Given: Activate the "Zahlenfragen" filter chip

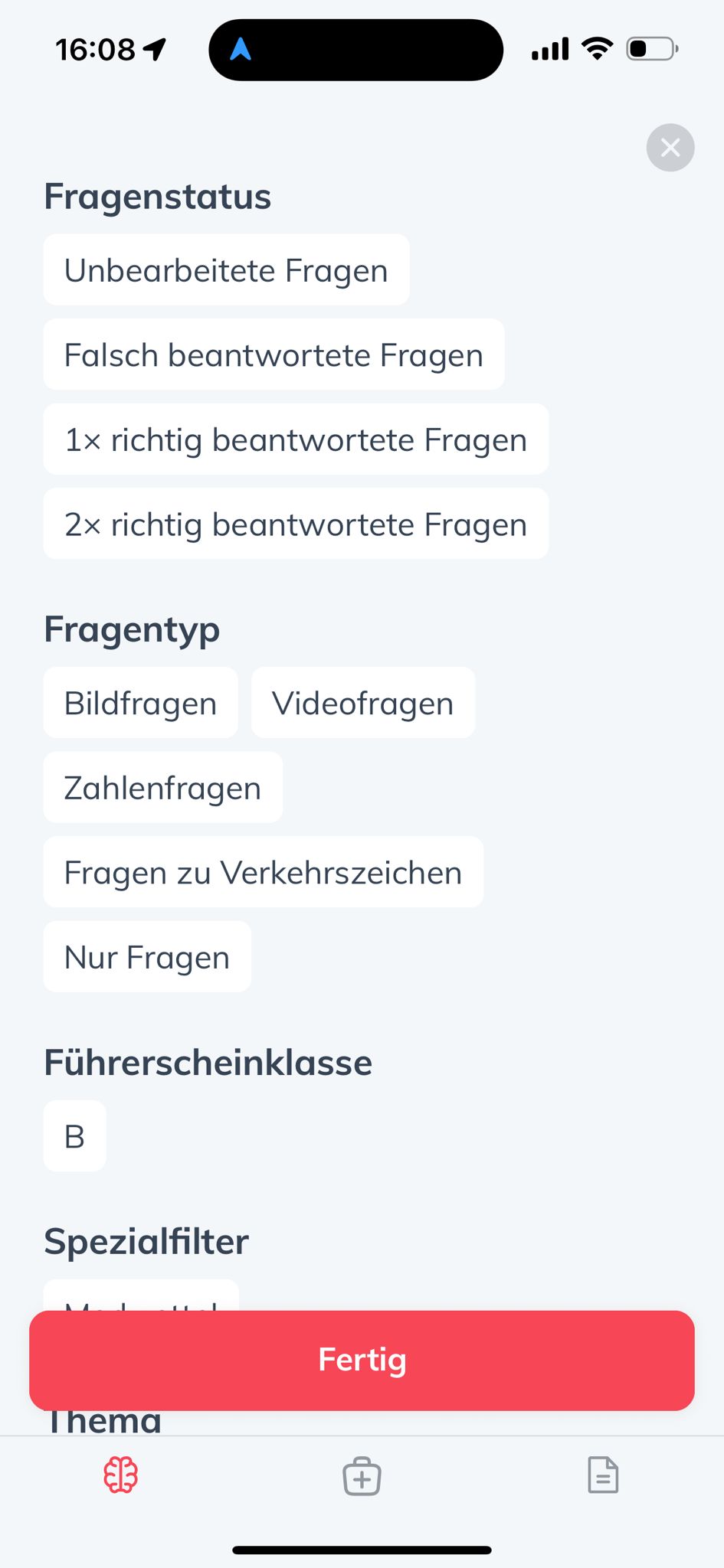Looking at the screenshot, I should click(162, 787).
